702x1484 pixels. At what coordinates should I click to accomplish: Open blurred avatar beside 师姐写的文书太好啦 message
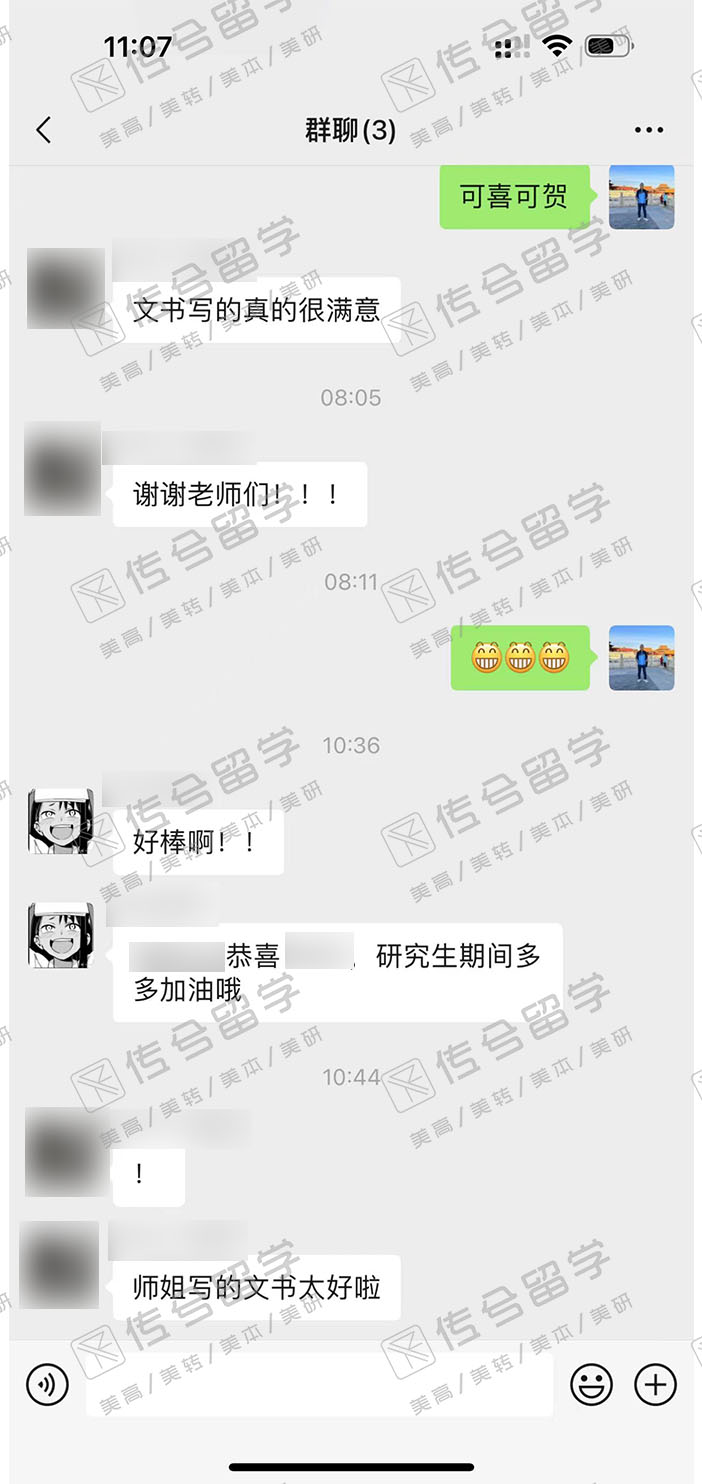click(60, 1264)
